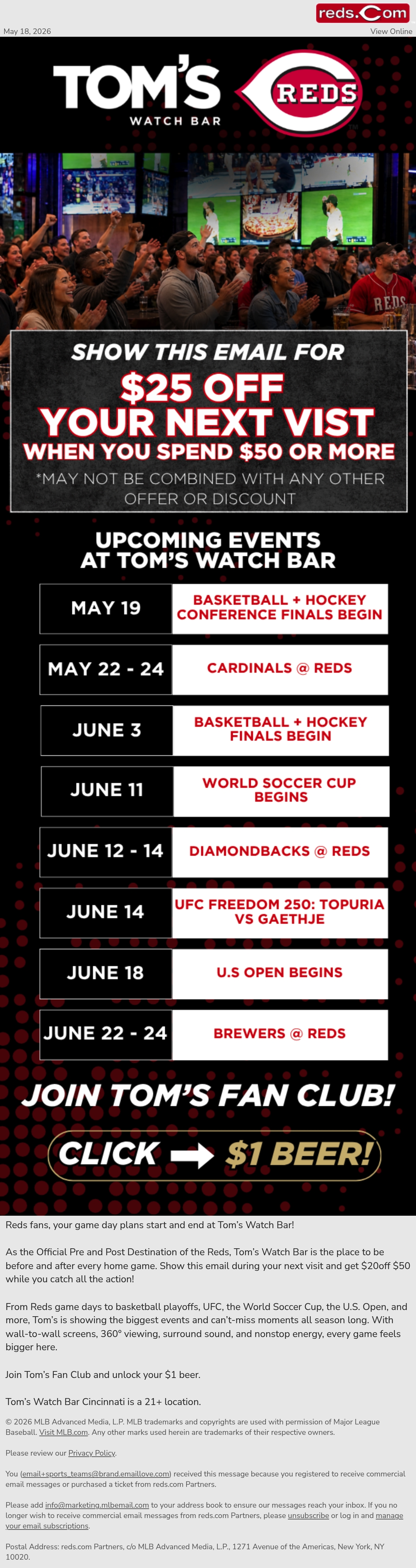Image resolution: width=416 pixels, height=1568 pixels.
Task: Open the $25 off offer banner
Action: 209,421
